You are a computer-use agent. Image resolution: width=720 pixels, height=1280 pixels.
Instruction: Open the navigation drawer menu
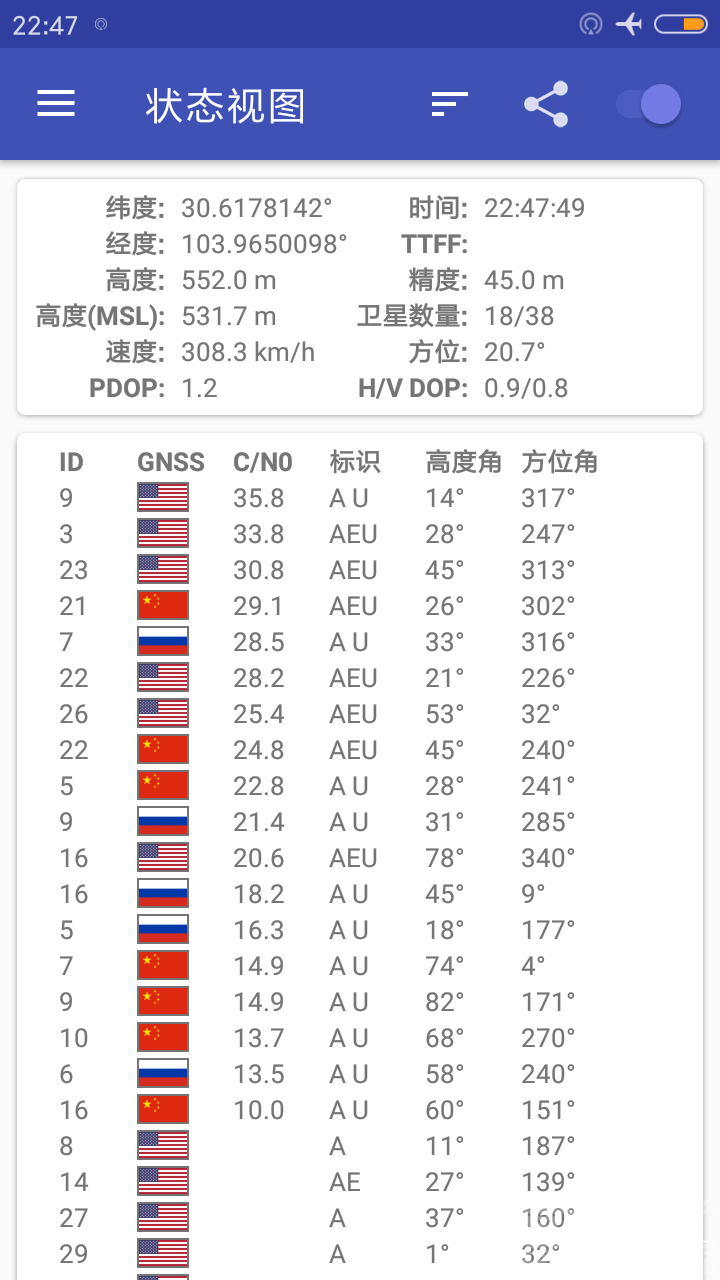coord(56,104)
